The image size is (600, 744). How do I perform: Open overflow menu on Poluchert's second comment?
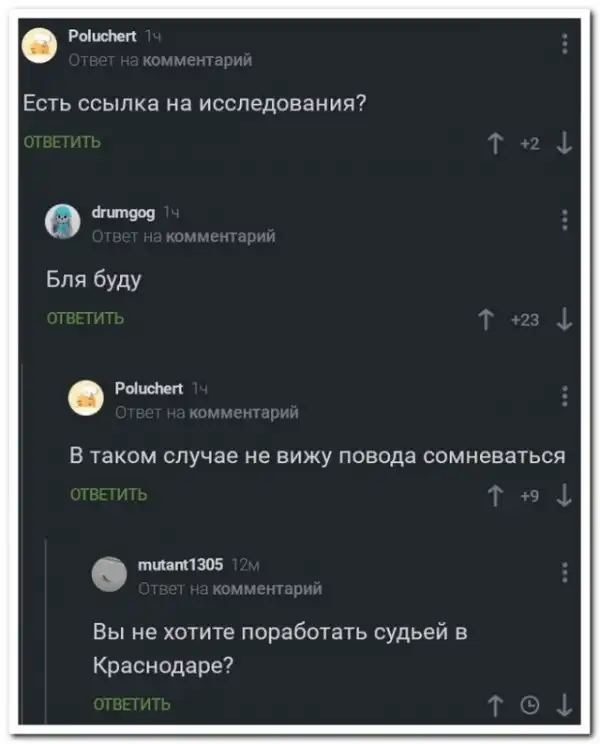(565, 396)
